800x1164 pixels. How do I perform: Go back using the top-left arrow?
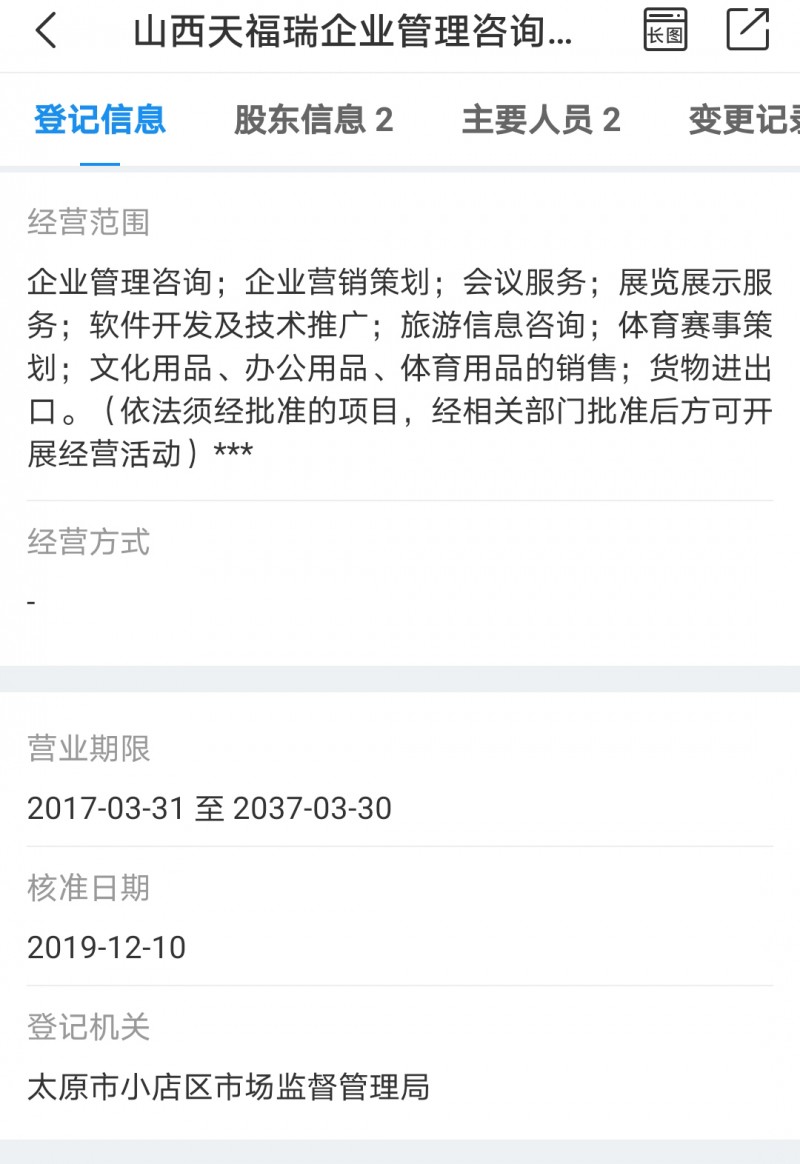point(46,30)
